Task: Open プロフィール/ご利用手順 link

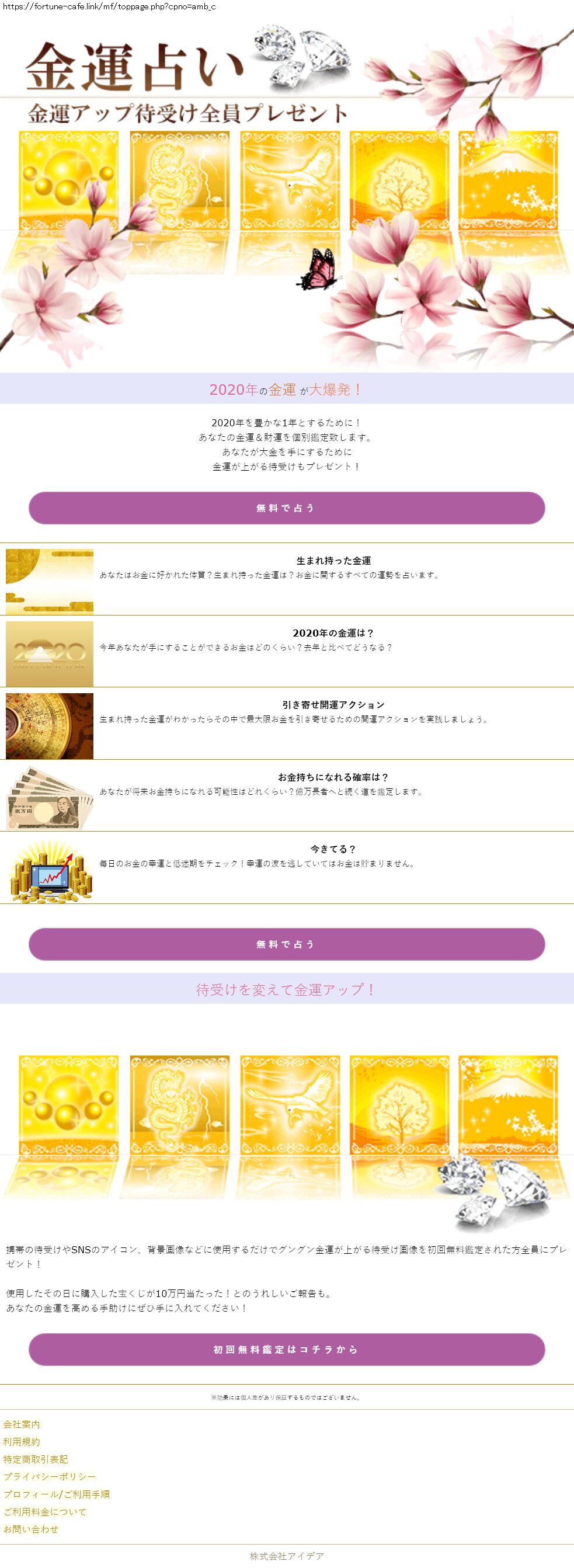Action: point(57,1494)
